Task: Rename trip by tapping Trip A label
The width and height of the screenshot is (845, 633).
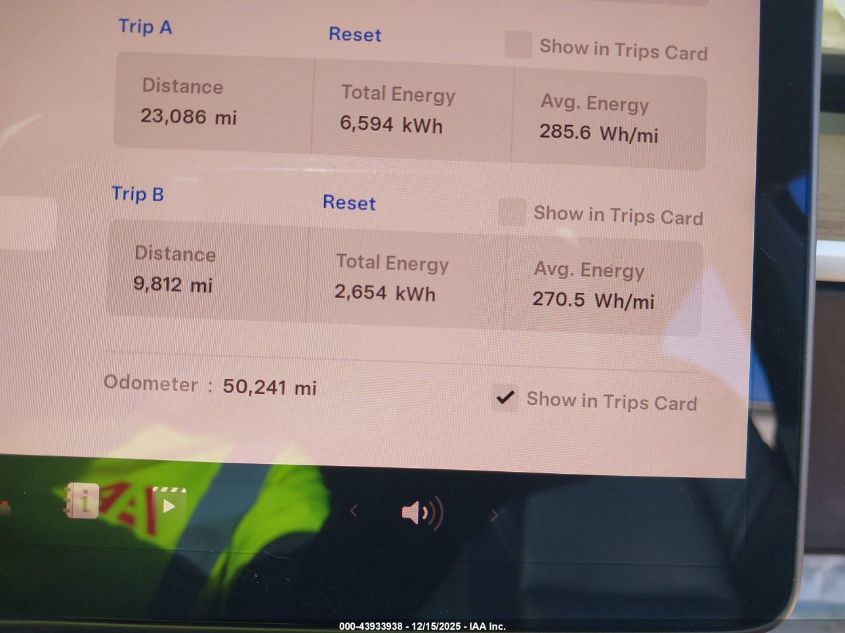Action: (x=145, y=27)
